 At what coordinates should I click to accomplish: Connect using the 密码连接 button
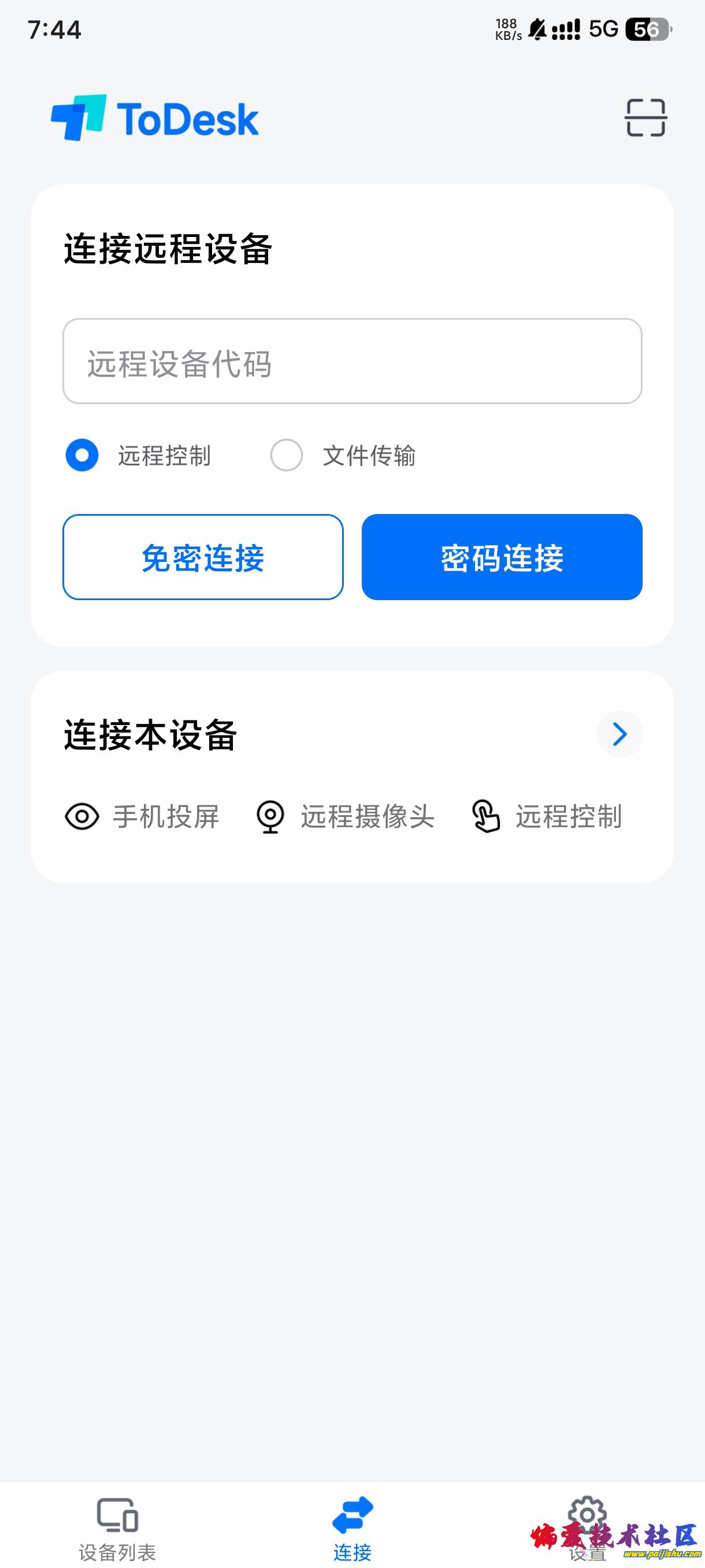pos(502,557)
